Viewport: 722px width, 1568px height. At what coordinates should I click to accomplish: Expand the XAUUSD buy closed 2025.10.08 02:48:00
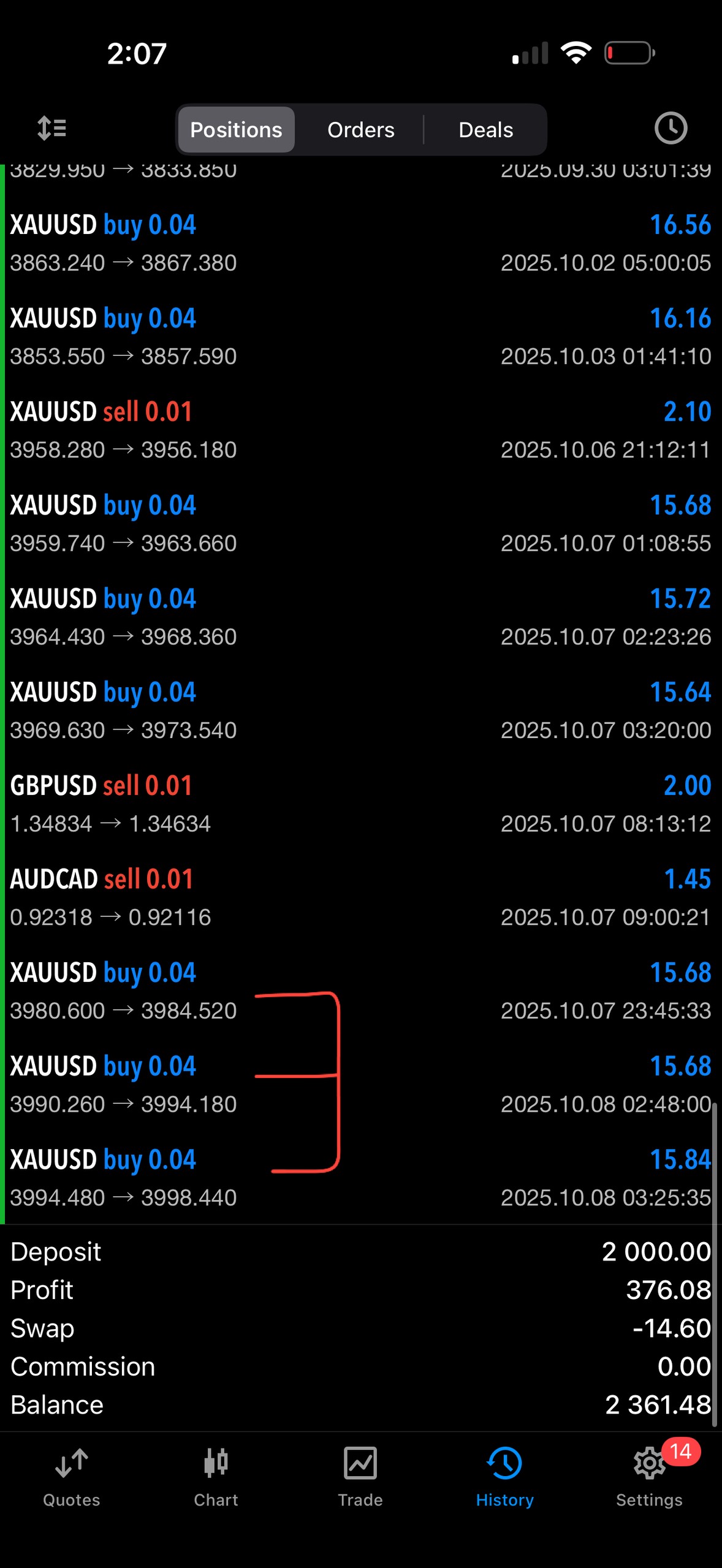[360, 1084]
